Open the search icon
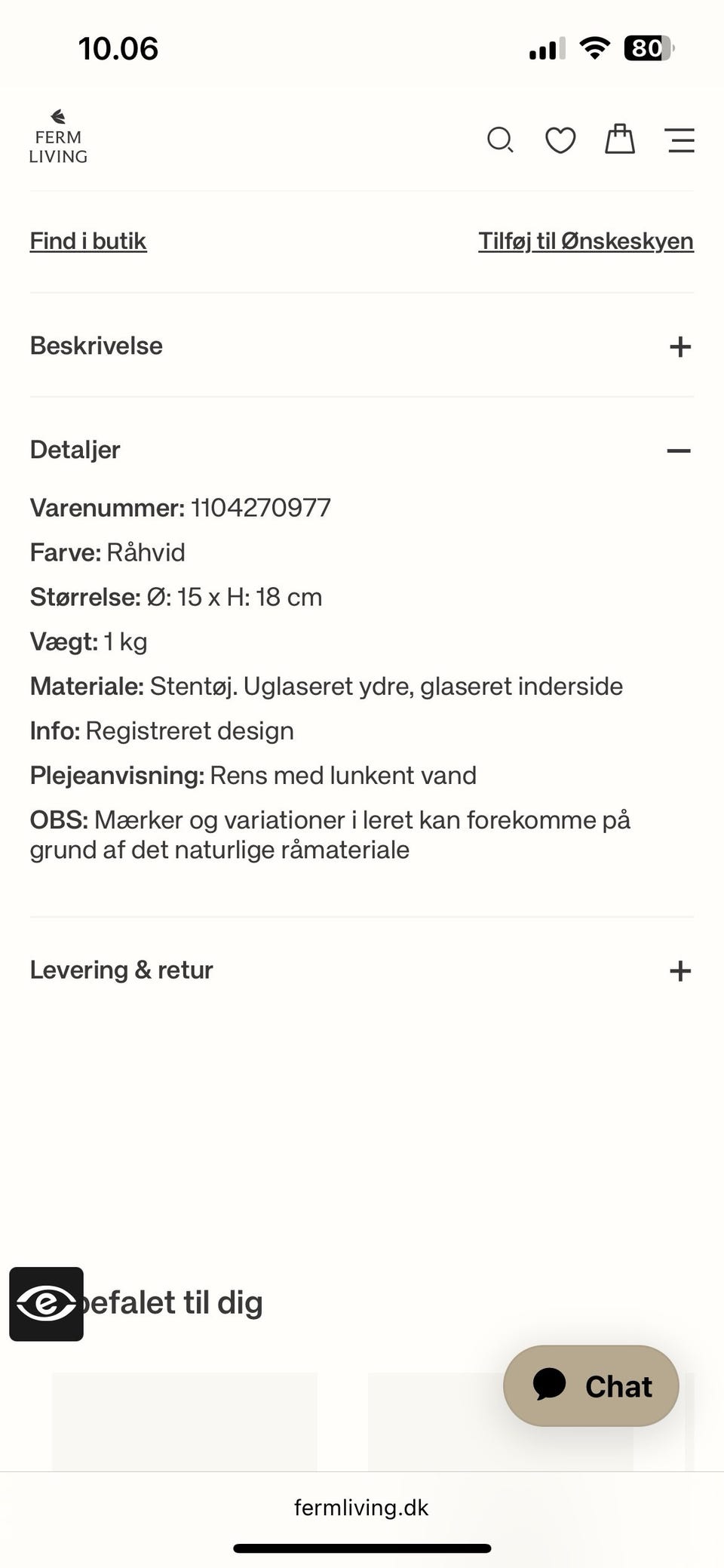 [x=500, y=140]
